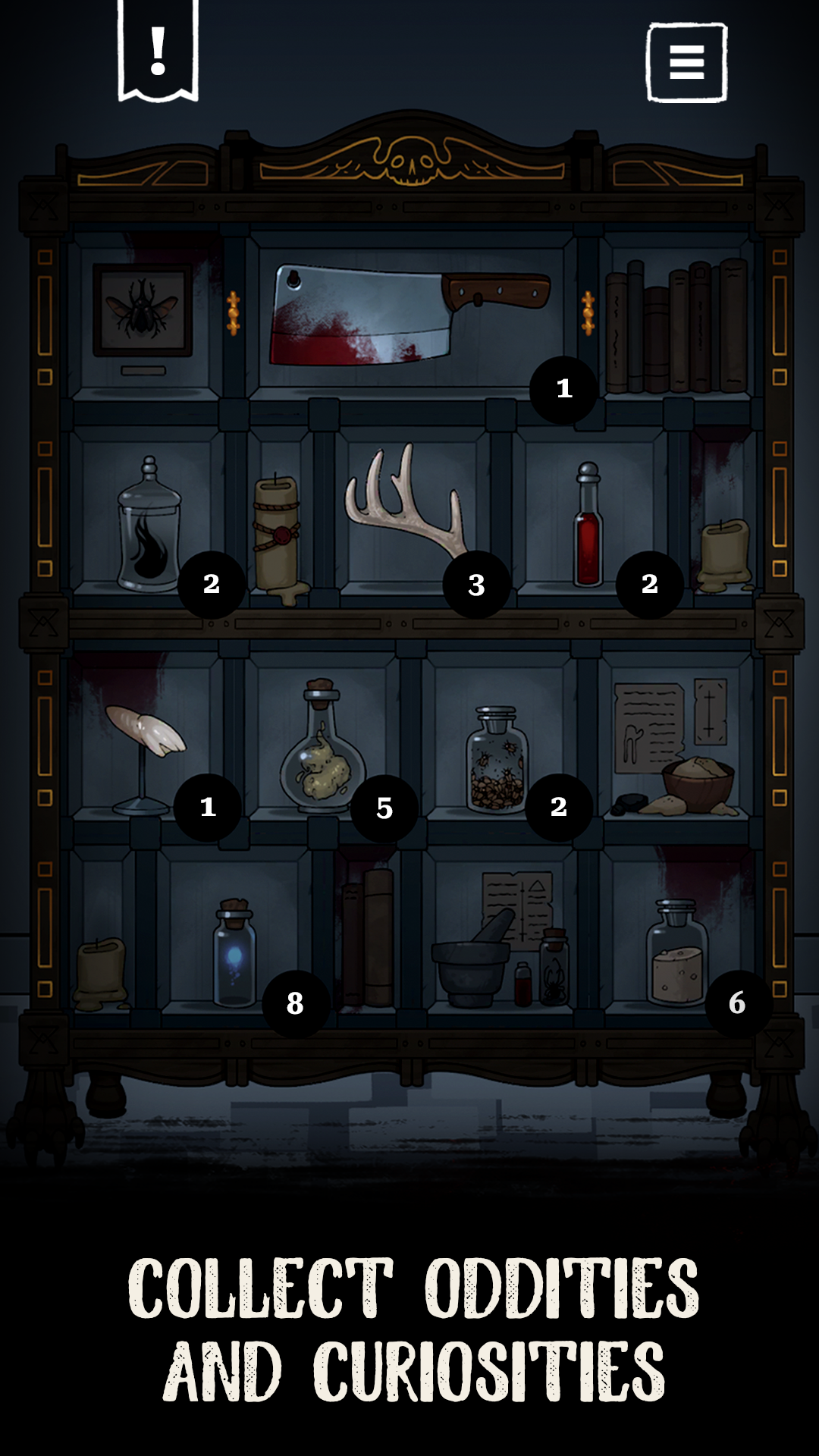Click the badge showing 3 under the antler
This screenshot has height=1456, width=819.
(x=475, y=583)
